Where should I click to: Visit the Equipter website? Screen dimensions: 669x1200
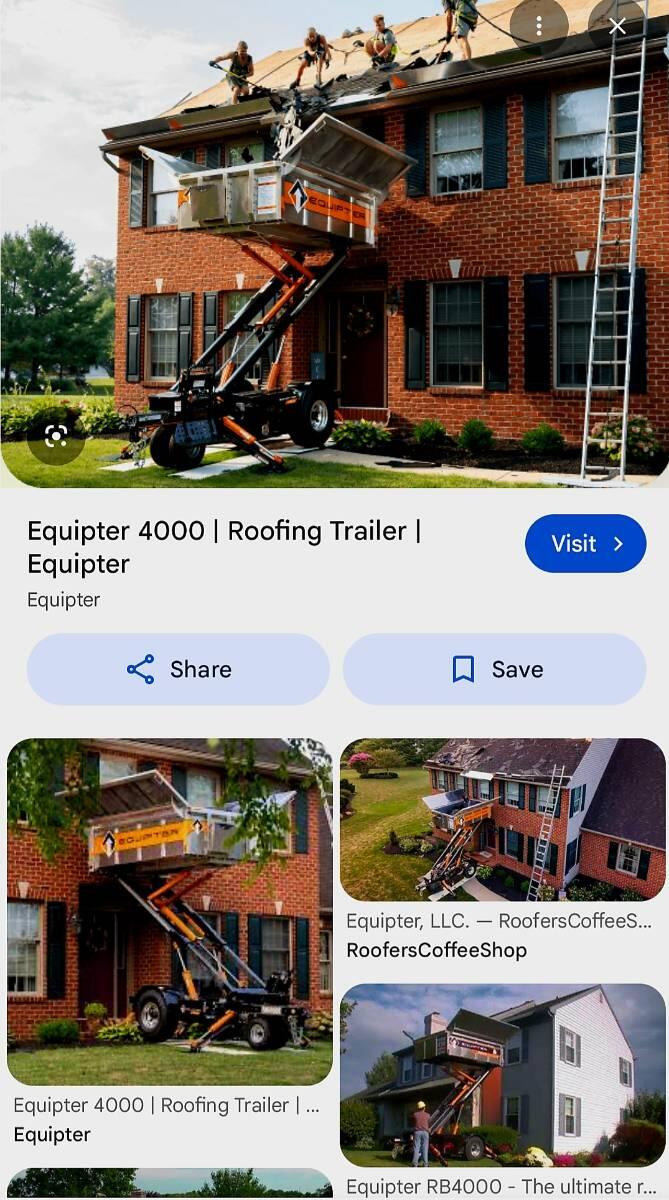coord(585,544)
